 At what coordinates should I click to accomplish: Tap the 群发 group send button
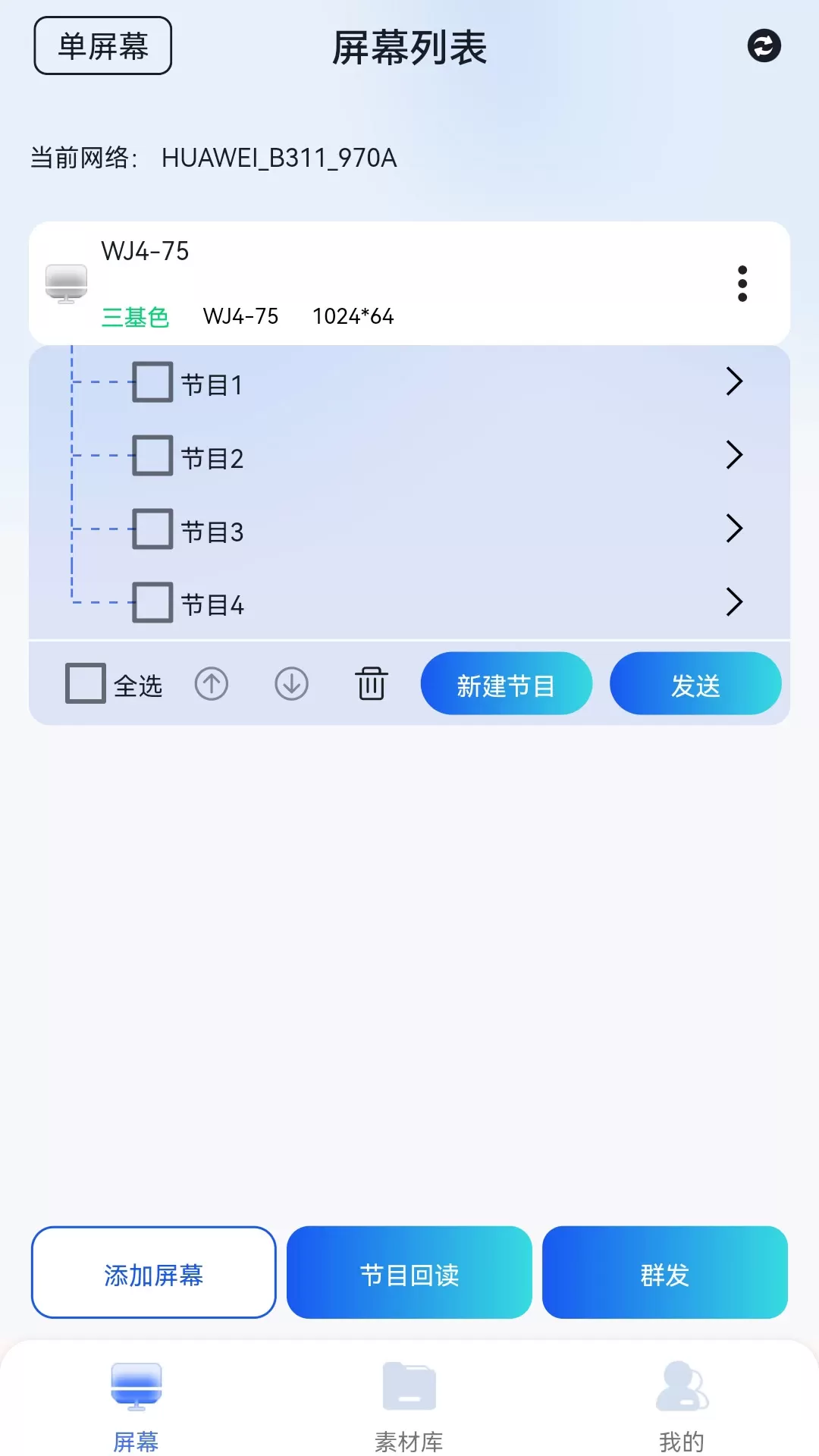click(665, 1272)
